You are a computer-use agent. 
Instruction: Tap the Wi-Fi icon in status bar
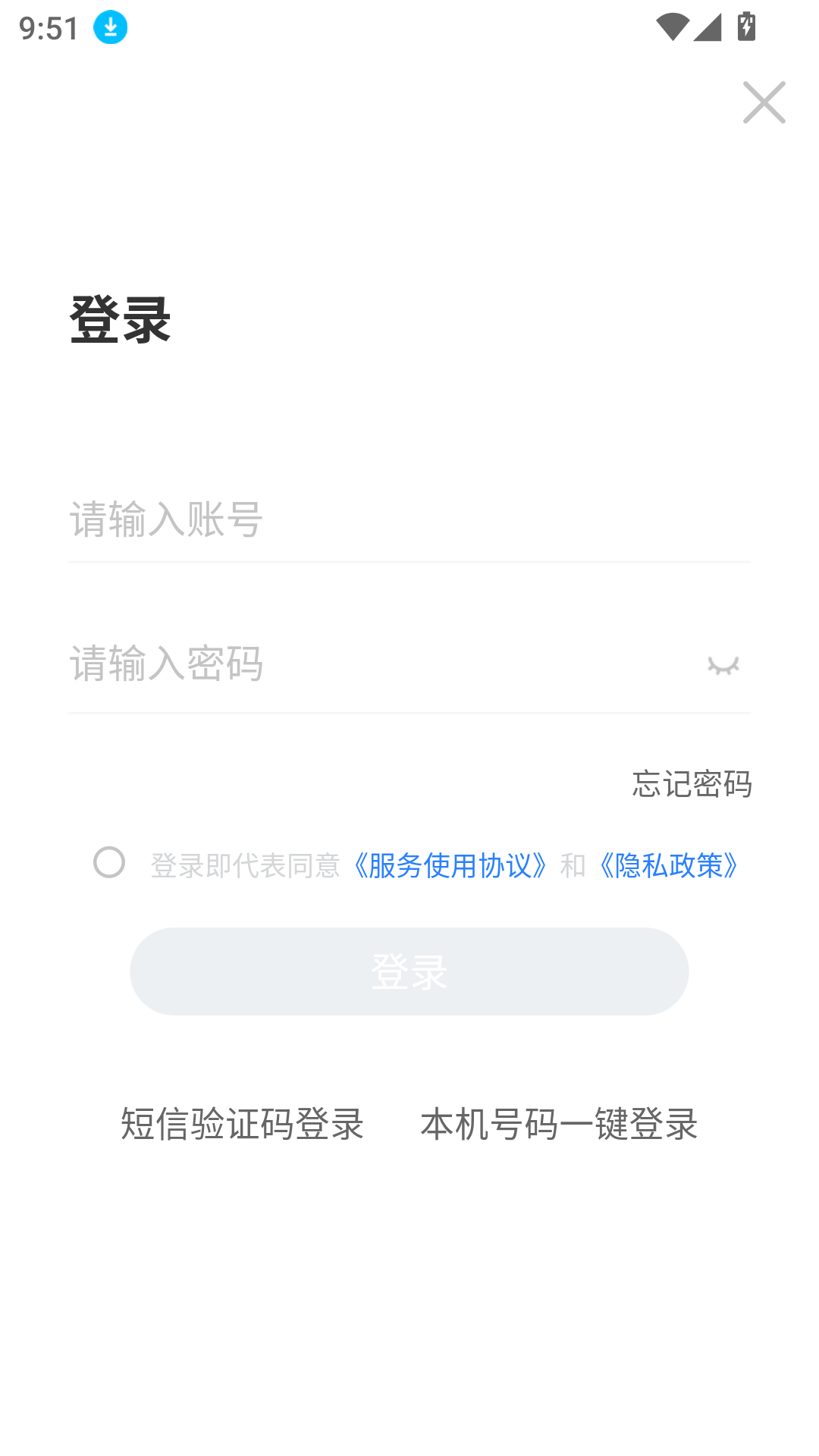point(673,25)
